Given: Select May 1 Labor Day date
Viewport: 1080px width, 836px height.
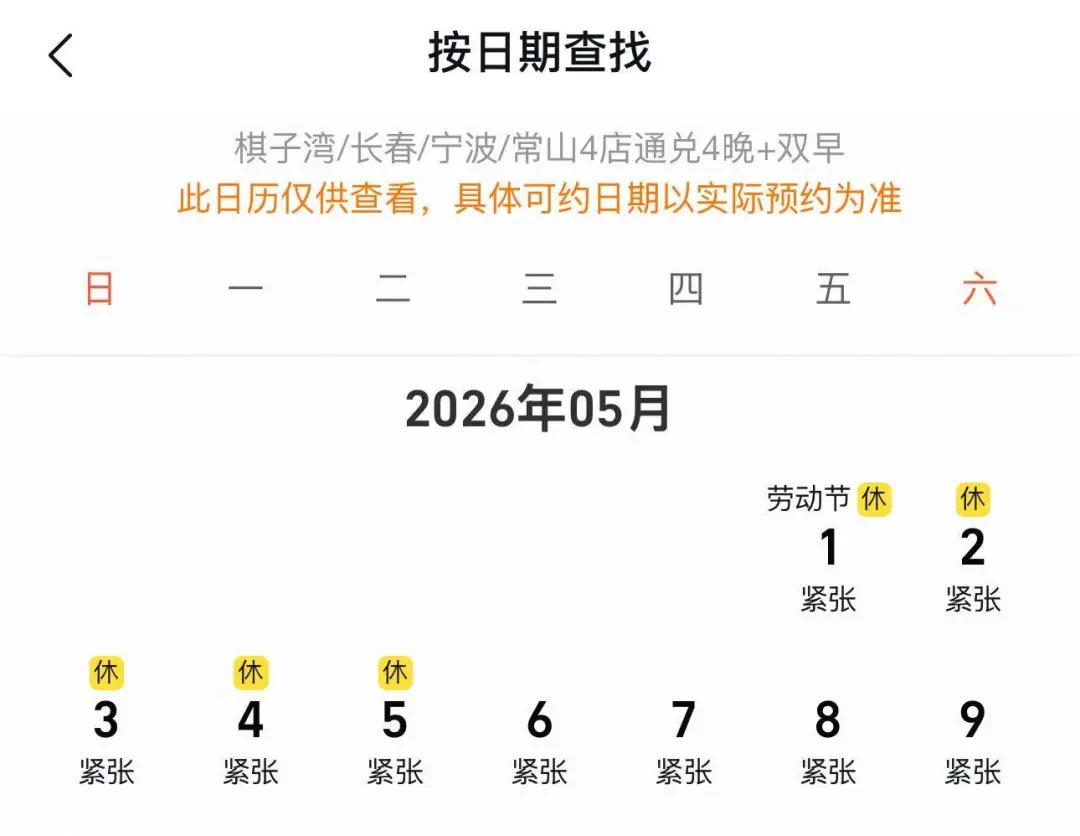Looking at the screenshot, I should pos(828,549).
